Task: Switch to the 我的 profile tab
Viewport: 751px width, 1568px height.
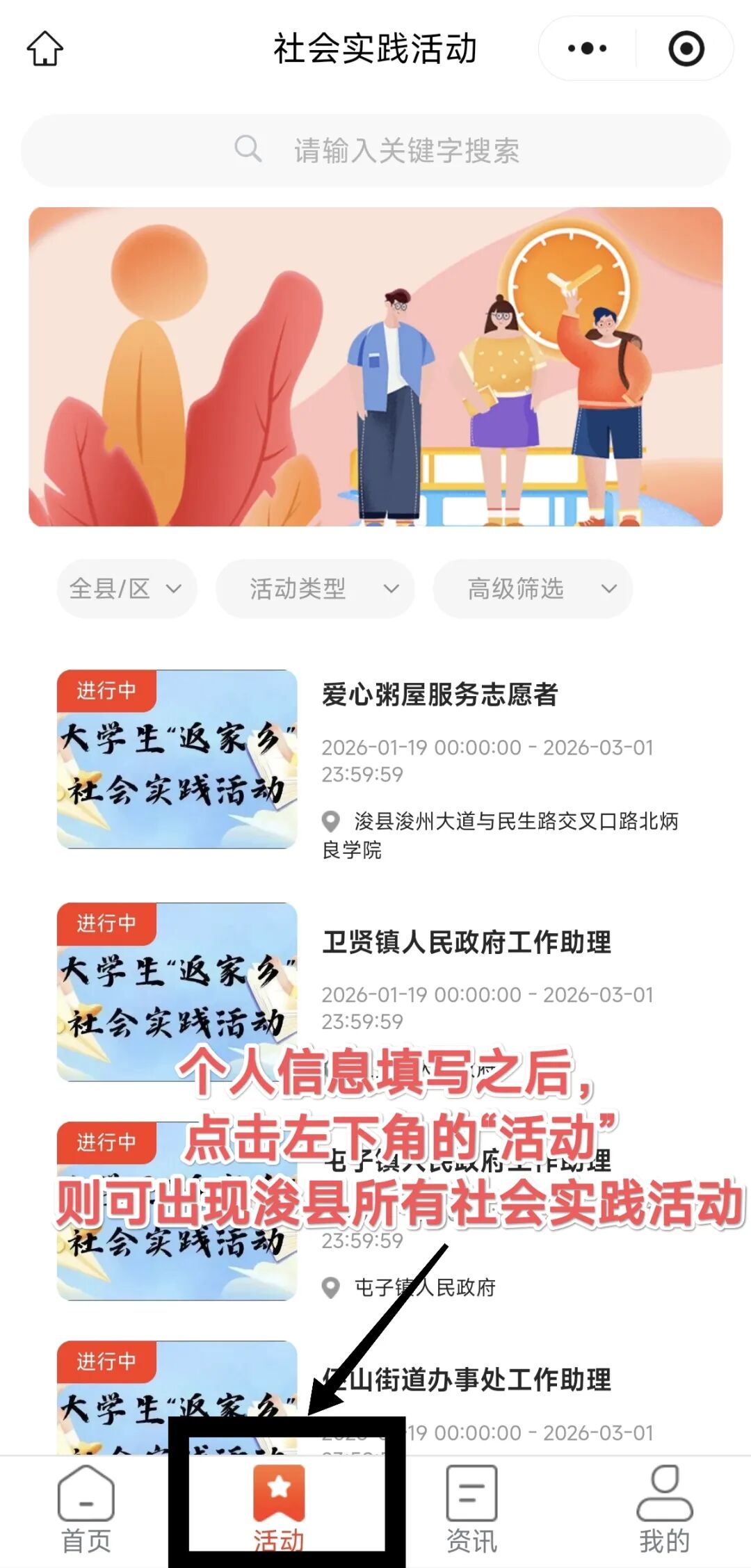Action: pos(665,1509)
